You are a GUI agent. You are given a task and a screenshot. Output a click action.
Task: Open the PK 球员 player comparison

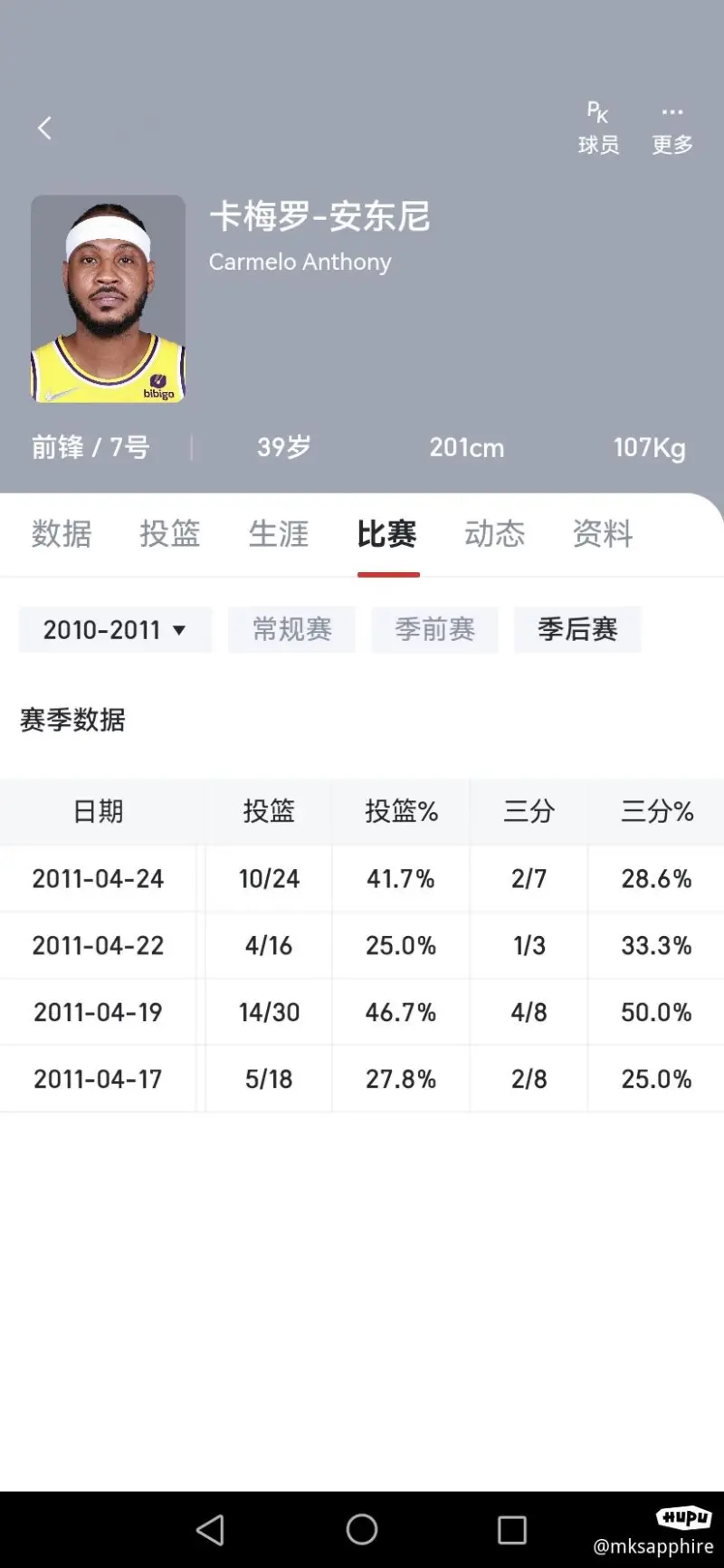598,129
